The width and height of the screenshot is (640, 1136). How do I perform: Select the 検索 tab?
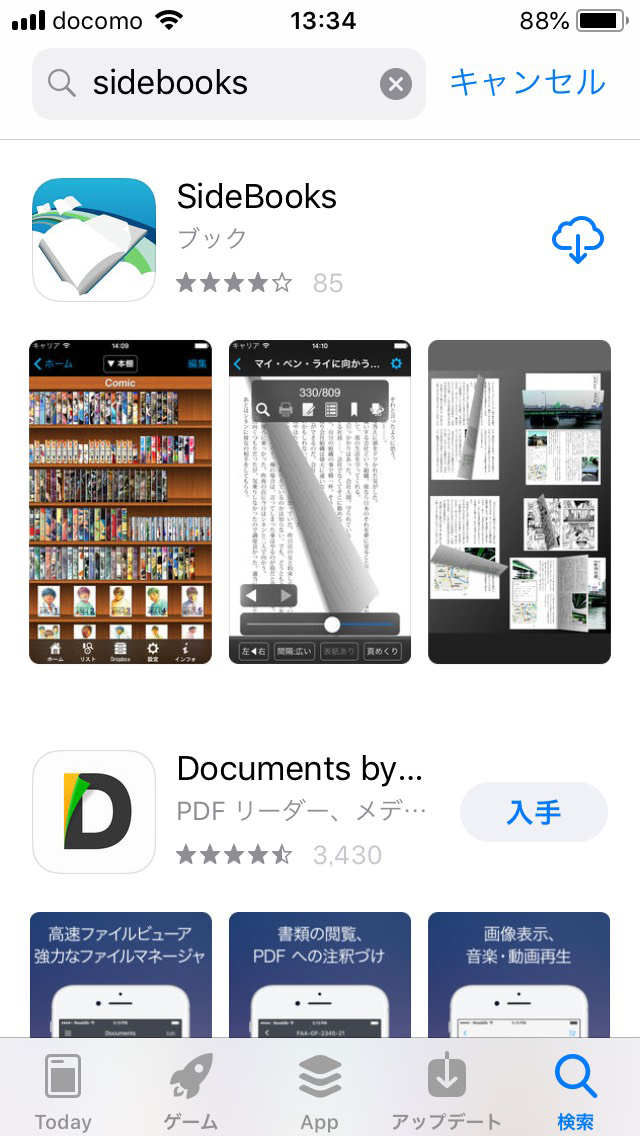(575, 1090)
